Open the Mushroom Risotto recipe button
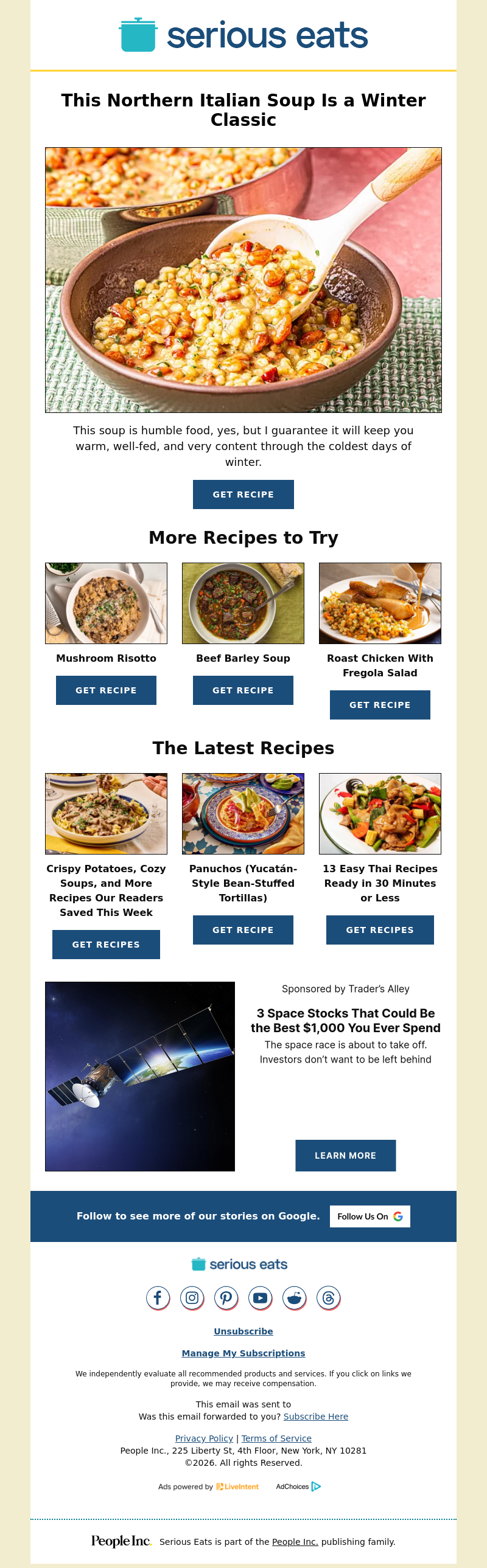Screen dimensions: 487x1568 tap(106, 690)
